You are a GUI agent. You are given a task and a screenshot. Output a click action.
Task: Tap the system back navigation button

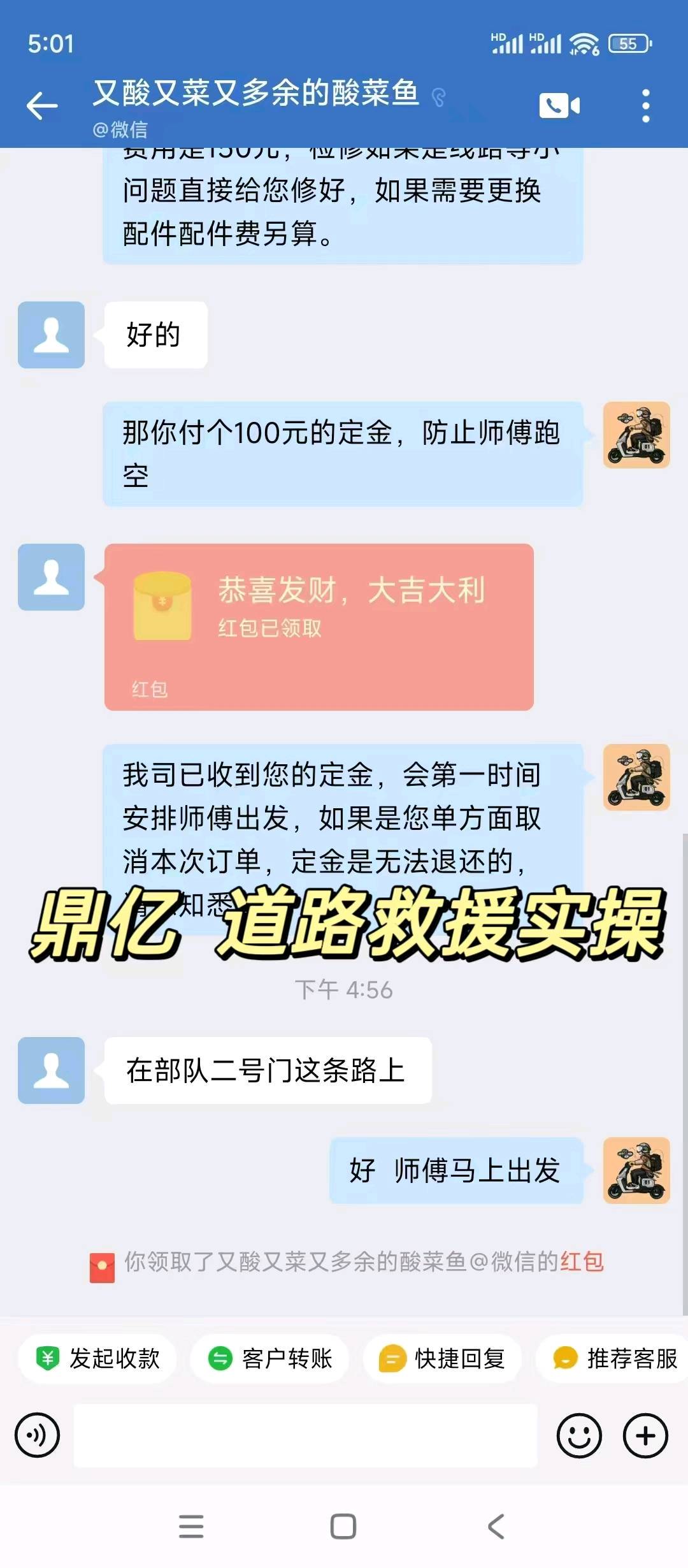[x=496, y=1527]
